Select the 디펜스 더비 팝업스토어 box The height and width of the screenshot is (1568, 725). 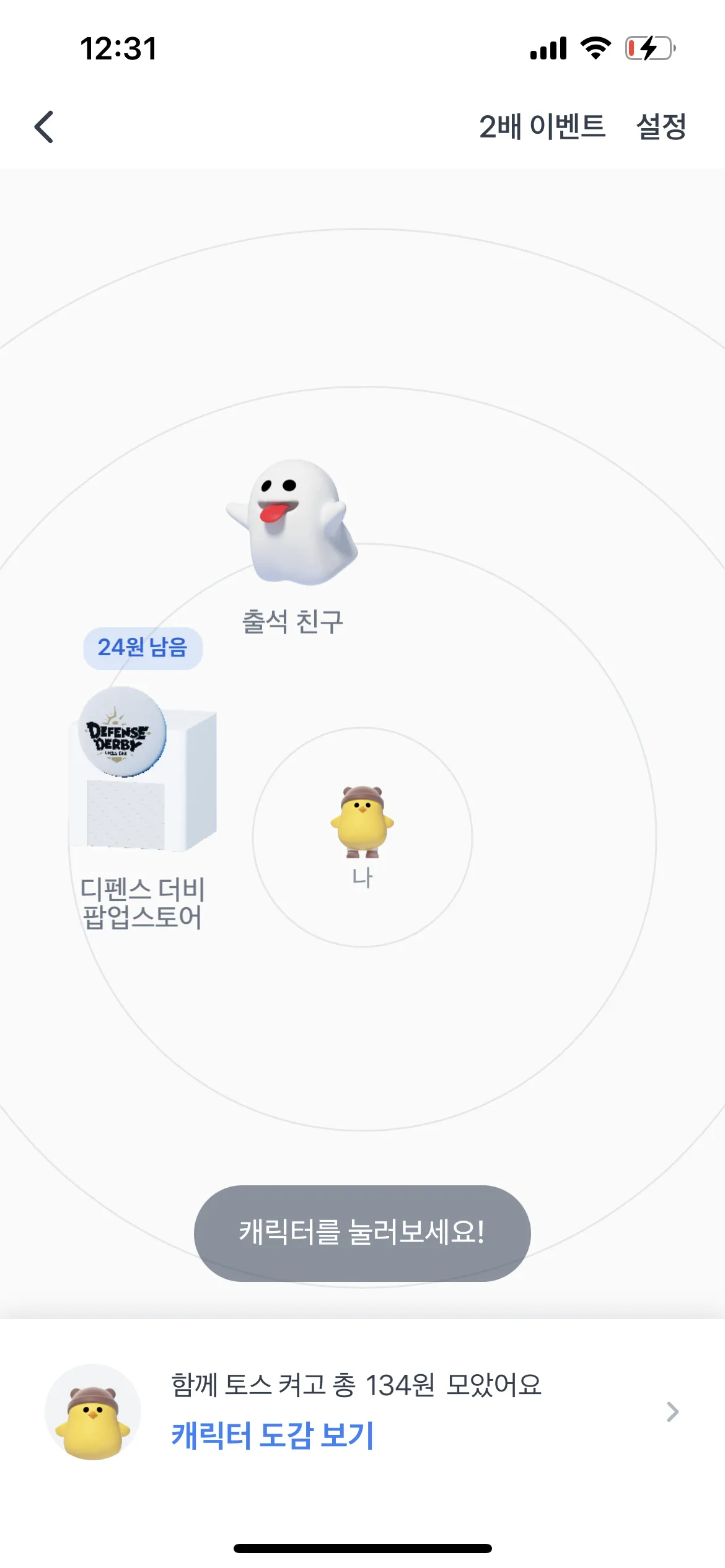(143, 771)
